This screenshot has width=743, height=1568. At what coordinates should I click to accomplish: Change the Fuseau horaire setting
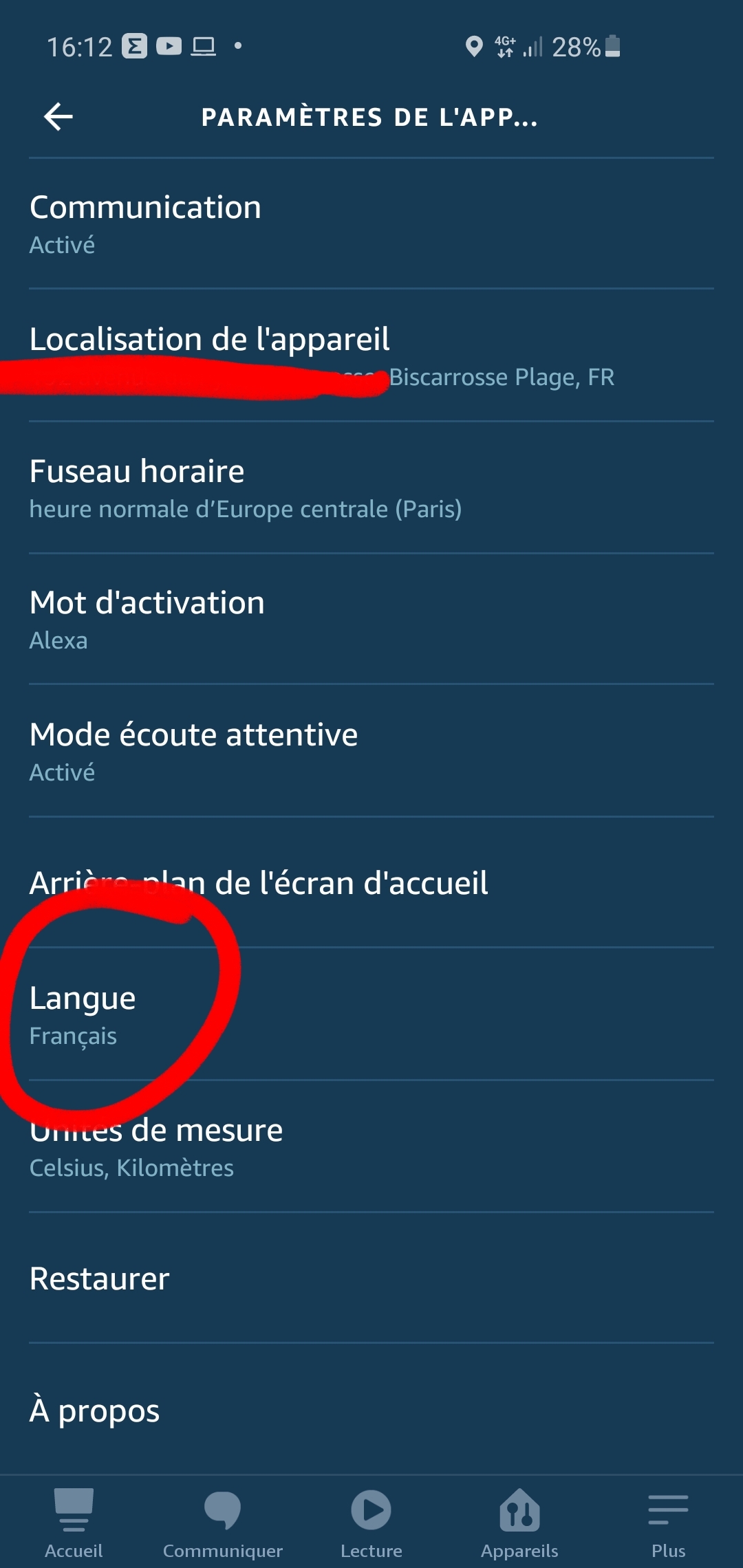(371, 488)
